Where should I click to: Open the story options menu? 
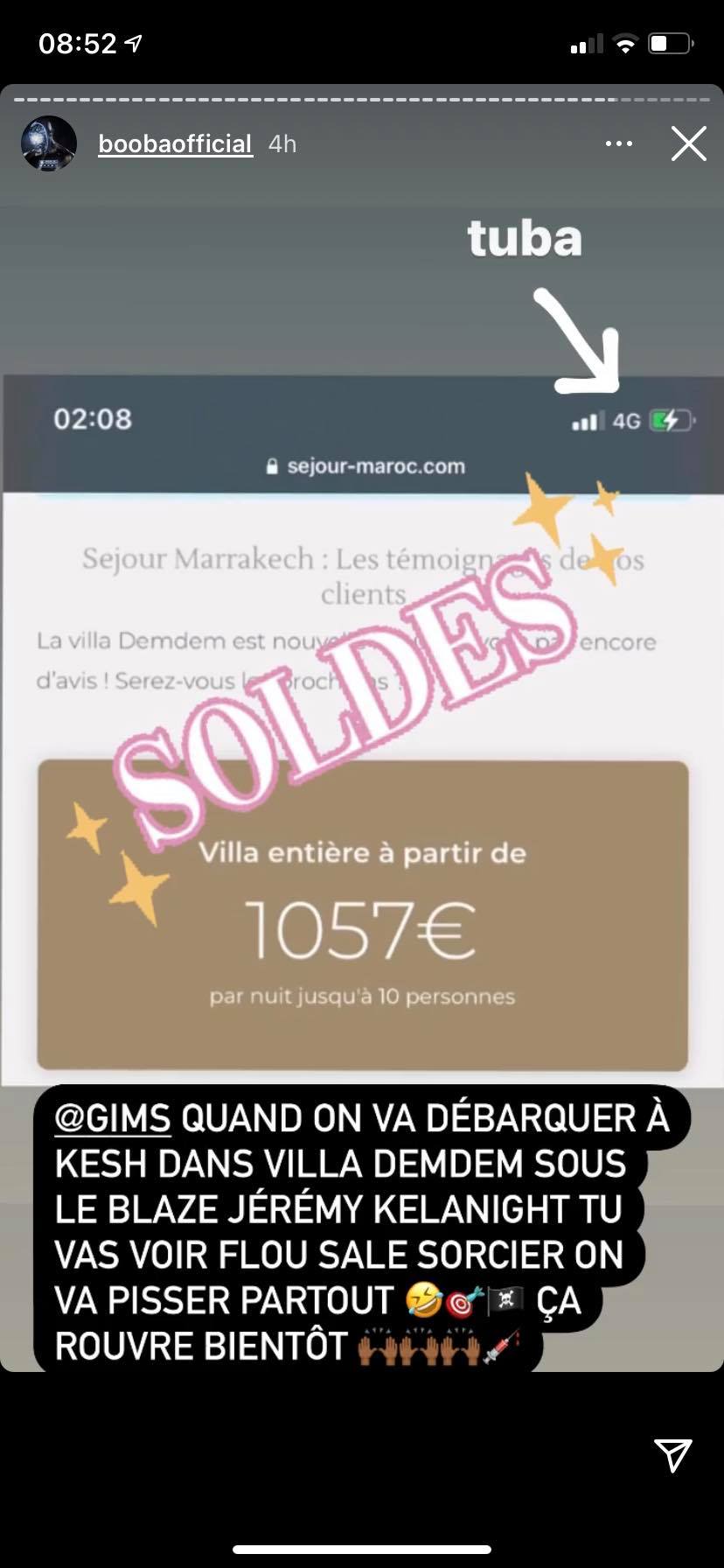pyautogui.click(x=618, y=143)
